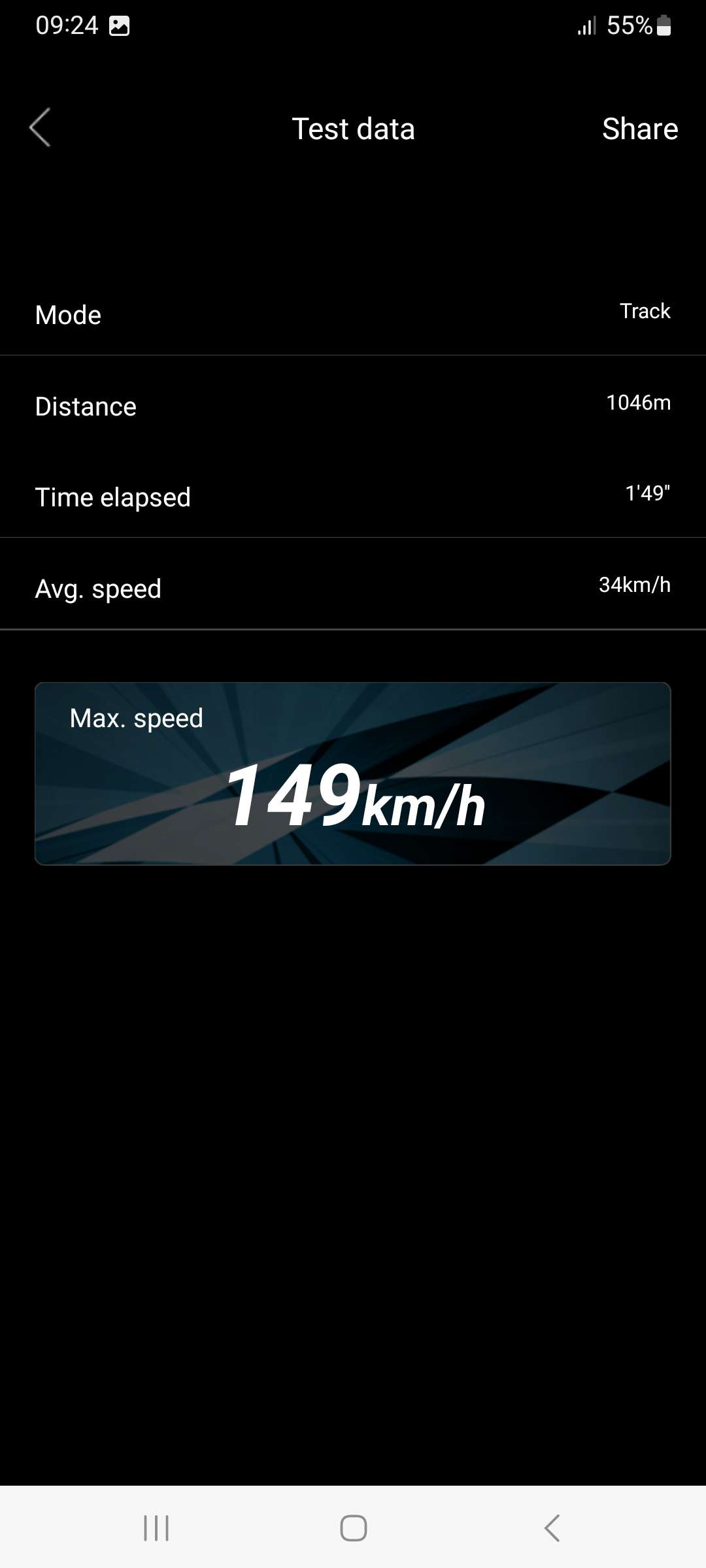Share the test data results
Image resolution: width=706 pixels, height=1568 pixels.
[640, 129]
